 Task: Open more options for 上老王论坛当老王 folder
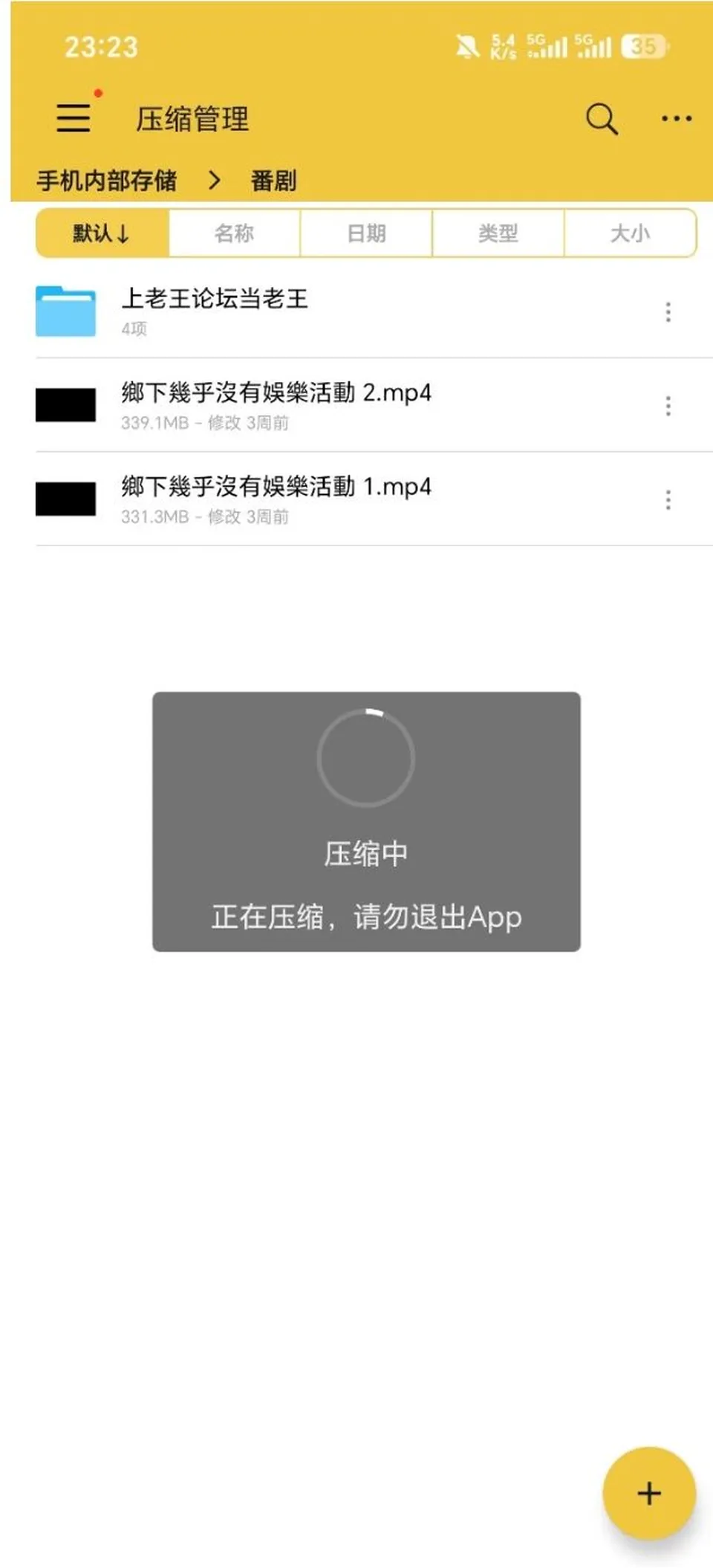coord(668,312)
